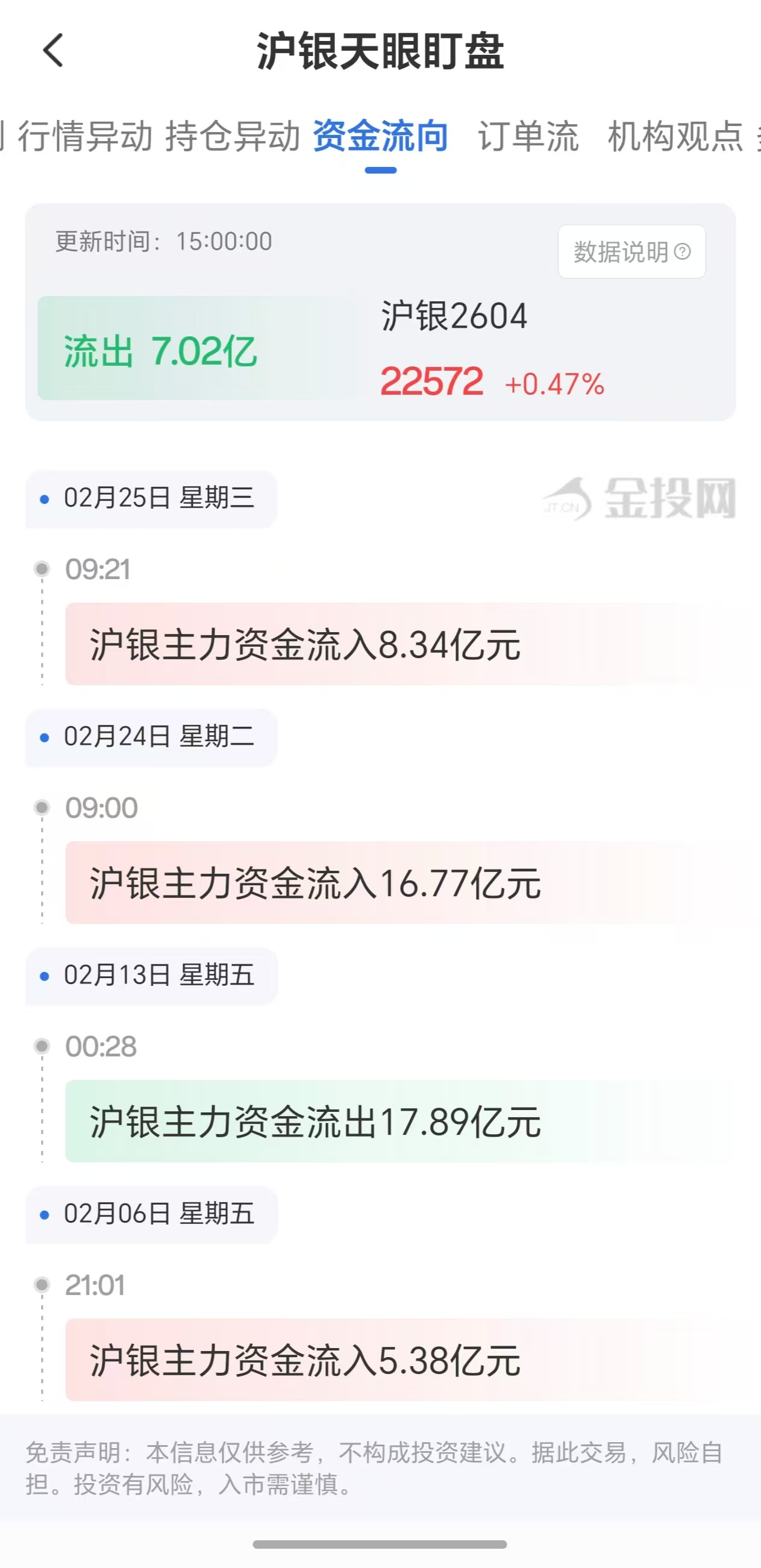Click the 更新时间 15:00:00 text
The width and height of the screenshot is (761, 1568).
click(x=162, y=241)
